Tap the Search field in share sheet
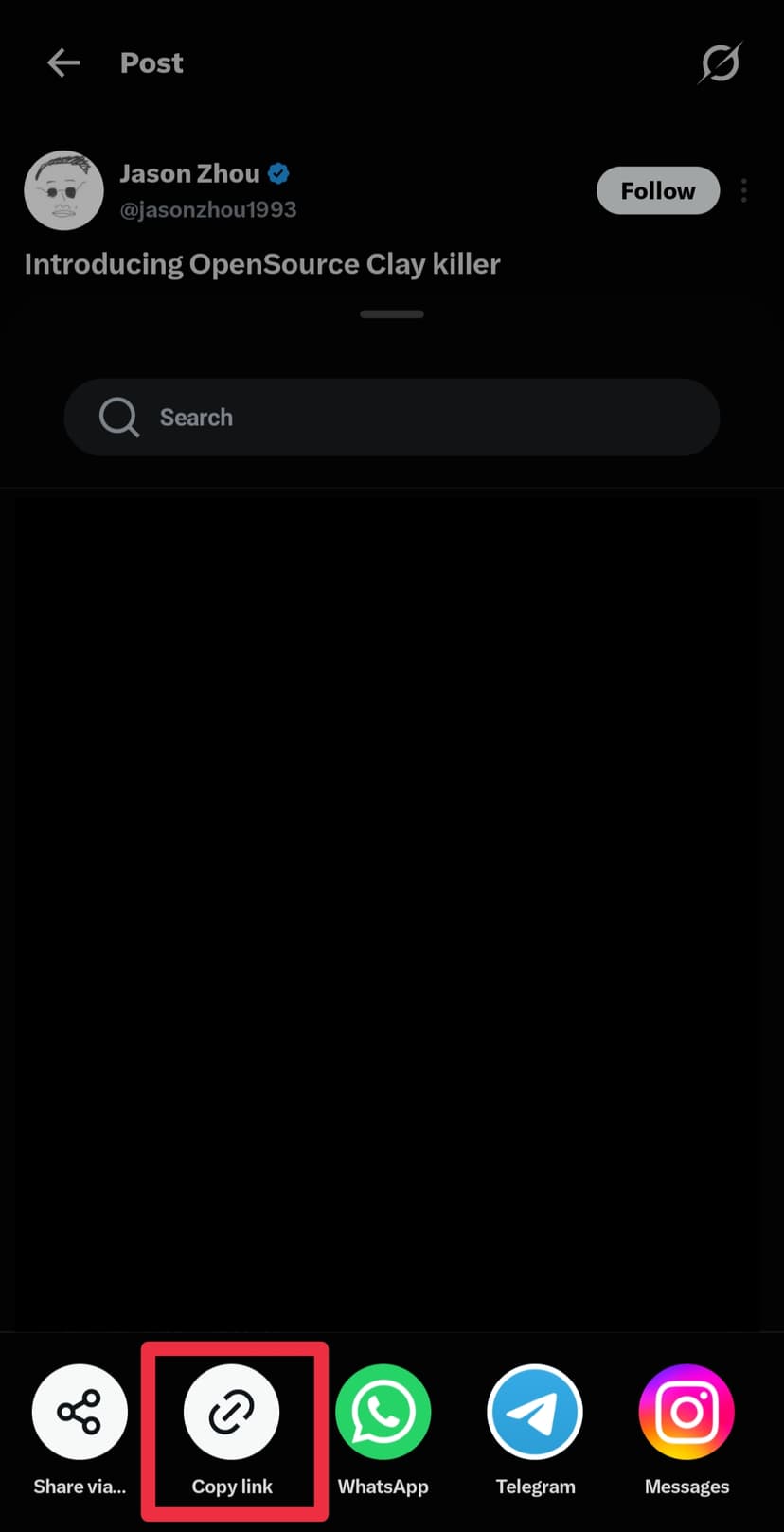This screenshot has width=784, height=1532. tap(392, 418)
